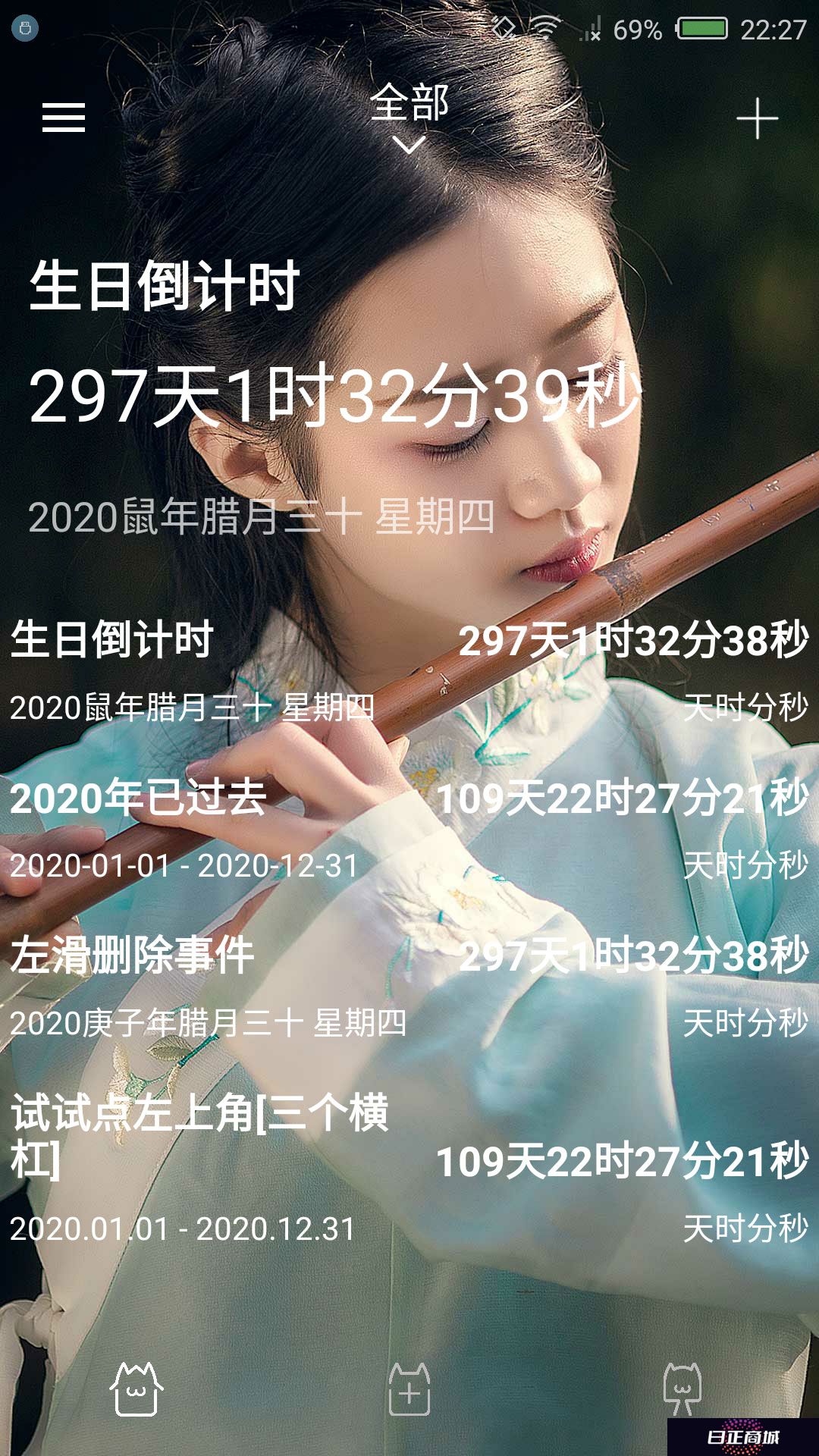Switch to the cat-house home tab

[x=136, y=1389]
